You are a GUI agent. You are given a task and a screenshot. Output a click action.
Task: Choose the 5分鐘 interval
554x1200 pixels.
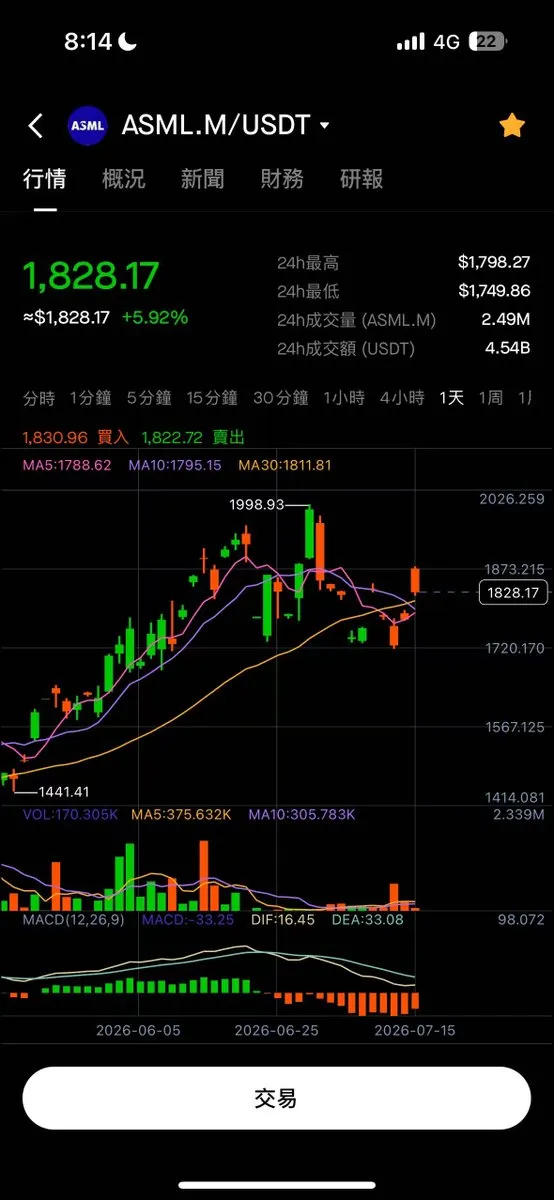pos(147,398)
